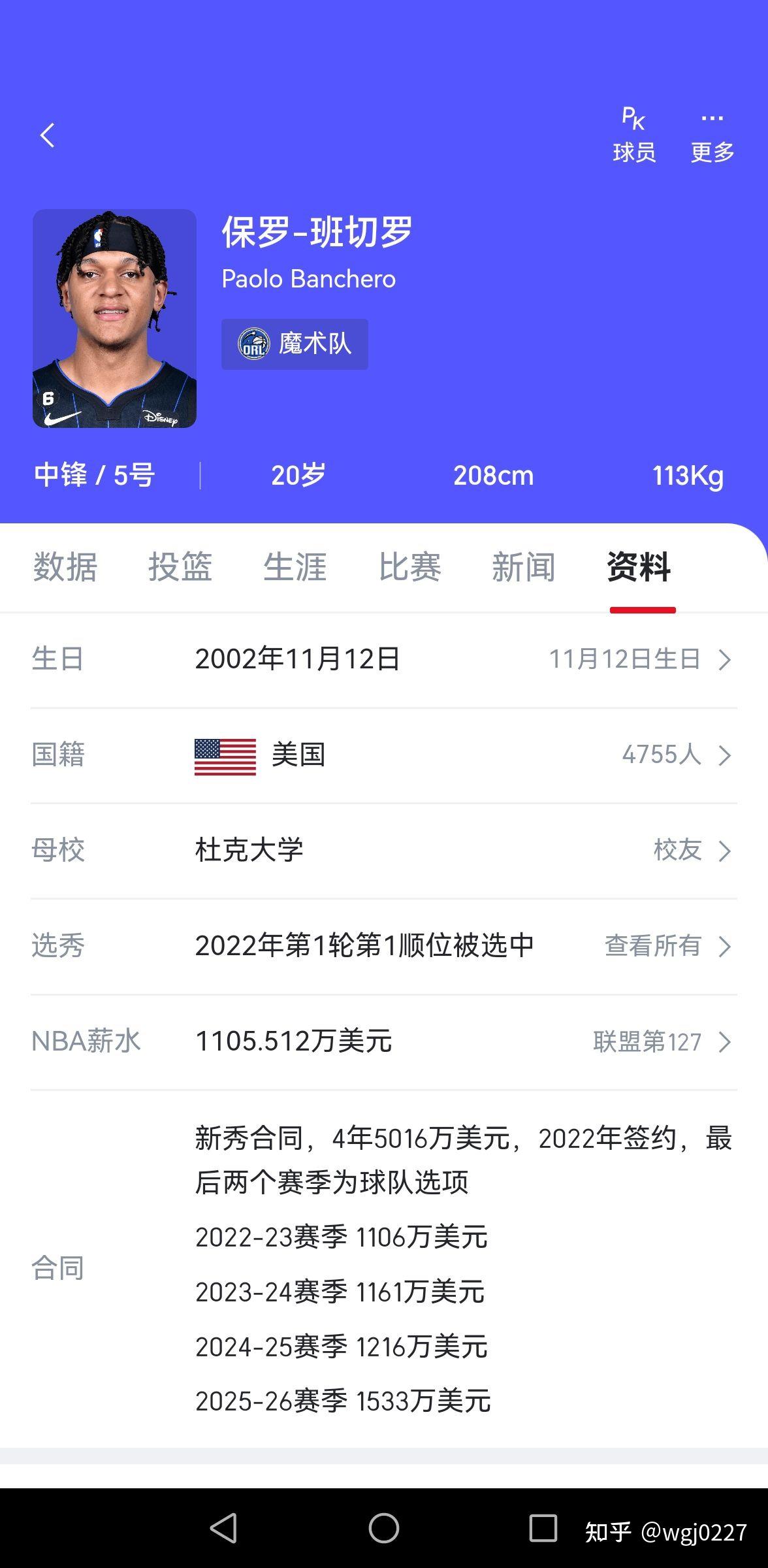Viewport: 768px width, 1568px height.
Task: View players with 11月12日生日
Action: click(x=639, y=659)
